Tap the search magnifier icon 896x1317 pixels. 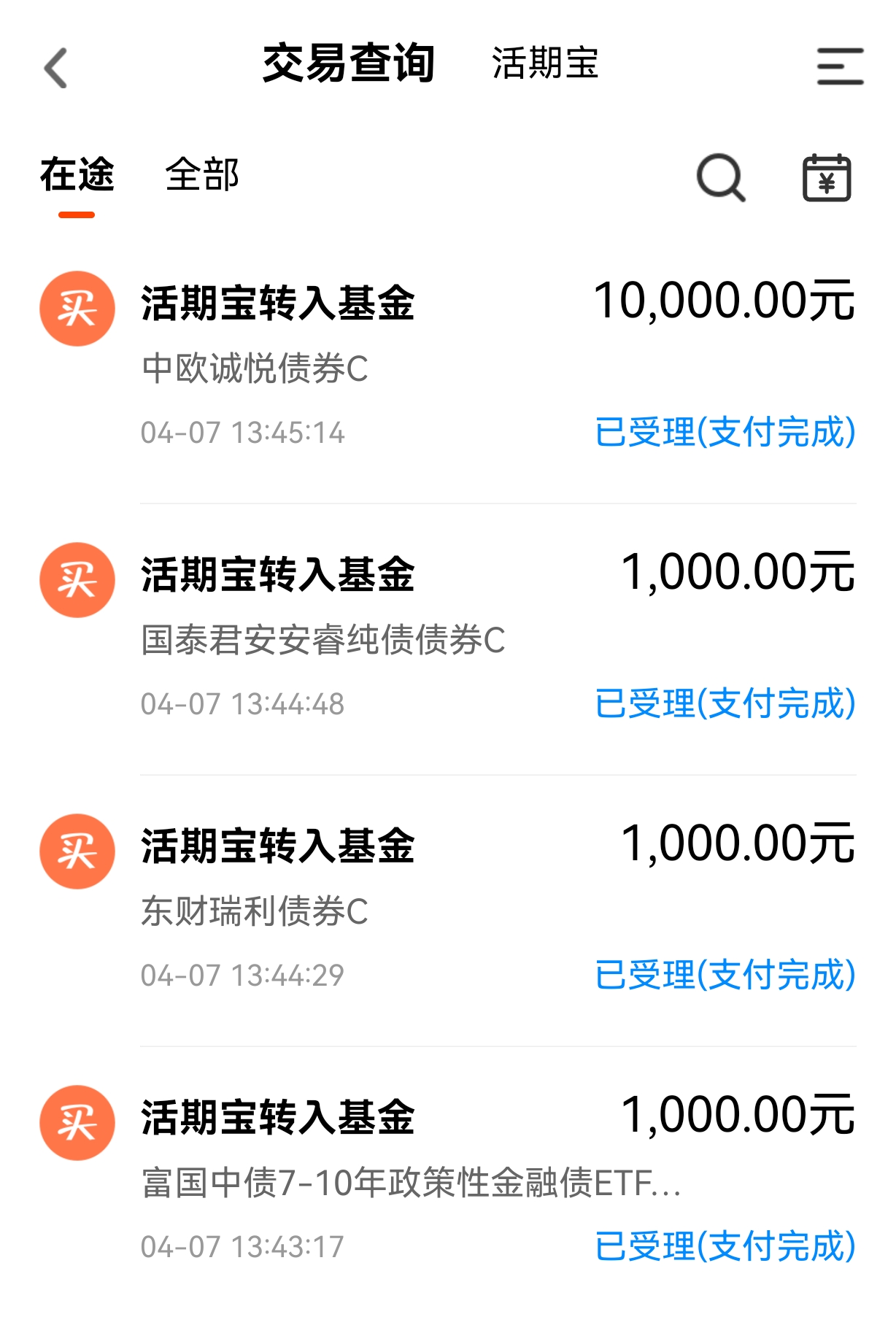[721, 178]
